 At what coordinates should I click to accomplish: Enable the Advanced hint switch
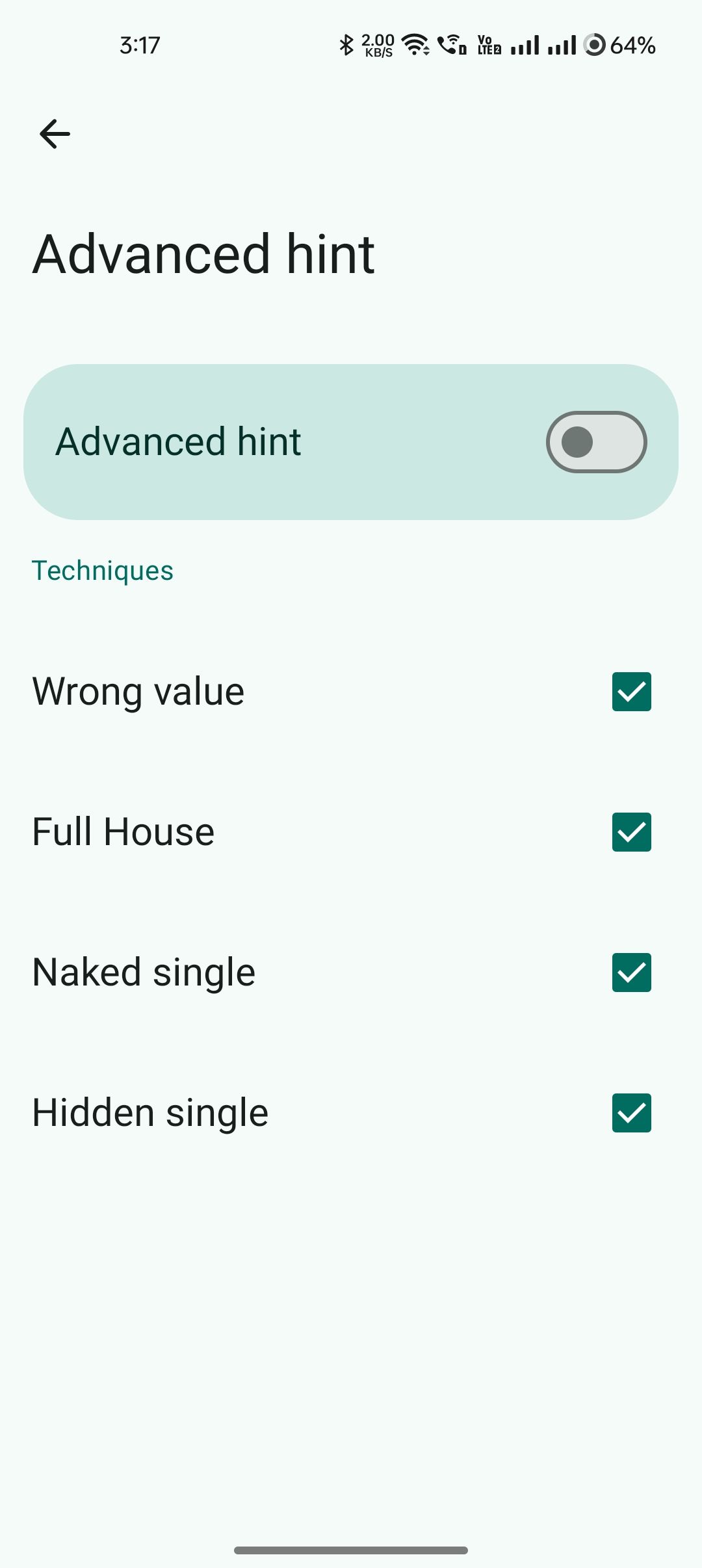tap(595, 442)
